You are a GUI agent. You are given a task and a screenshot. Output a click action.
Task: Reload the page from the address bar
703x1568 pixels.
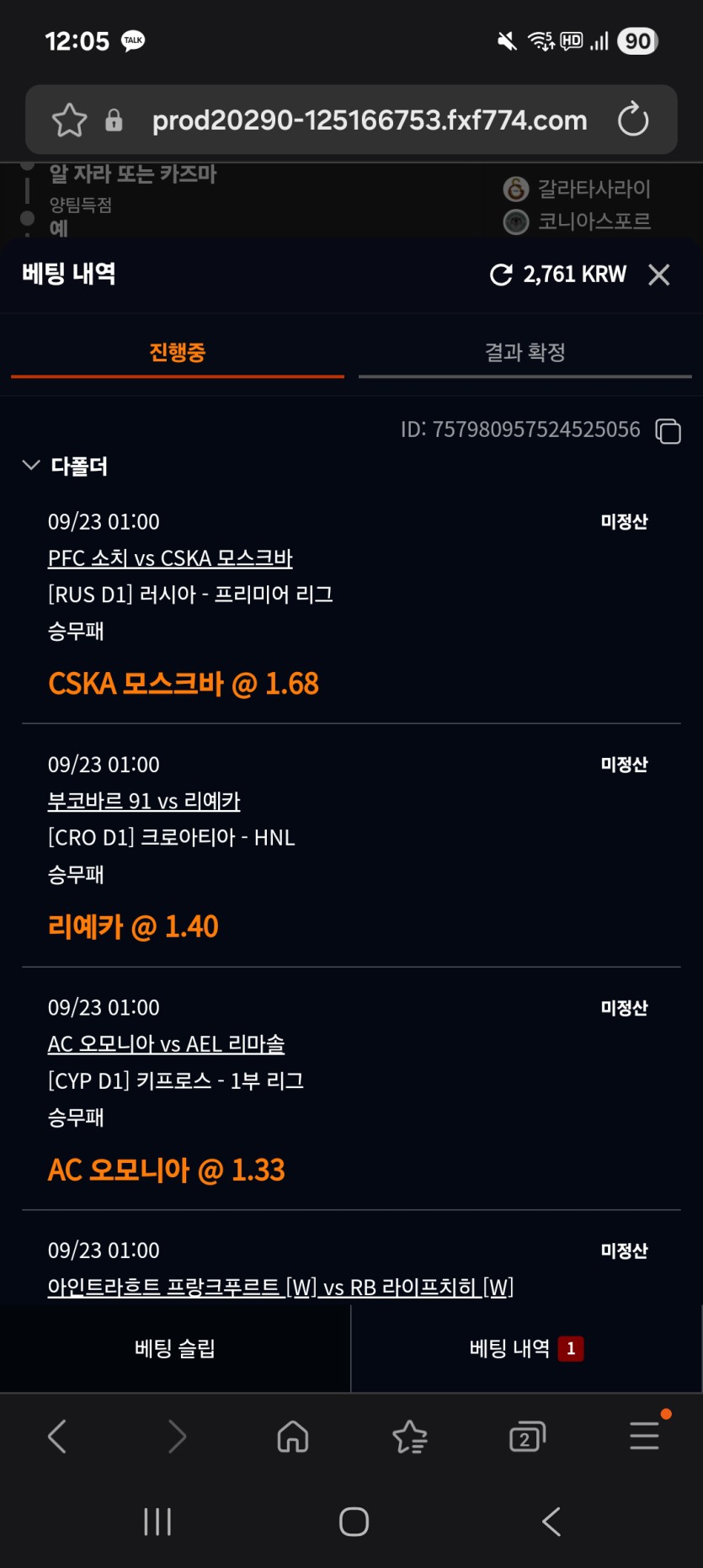pyautogui.click(x=633, y=120)
